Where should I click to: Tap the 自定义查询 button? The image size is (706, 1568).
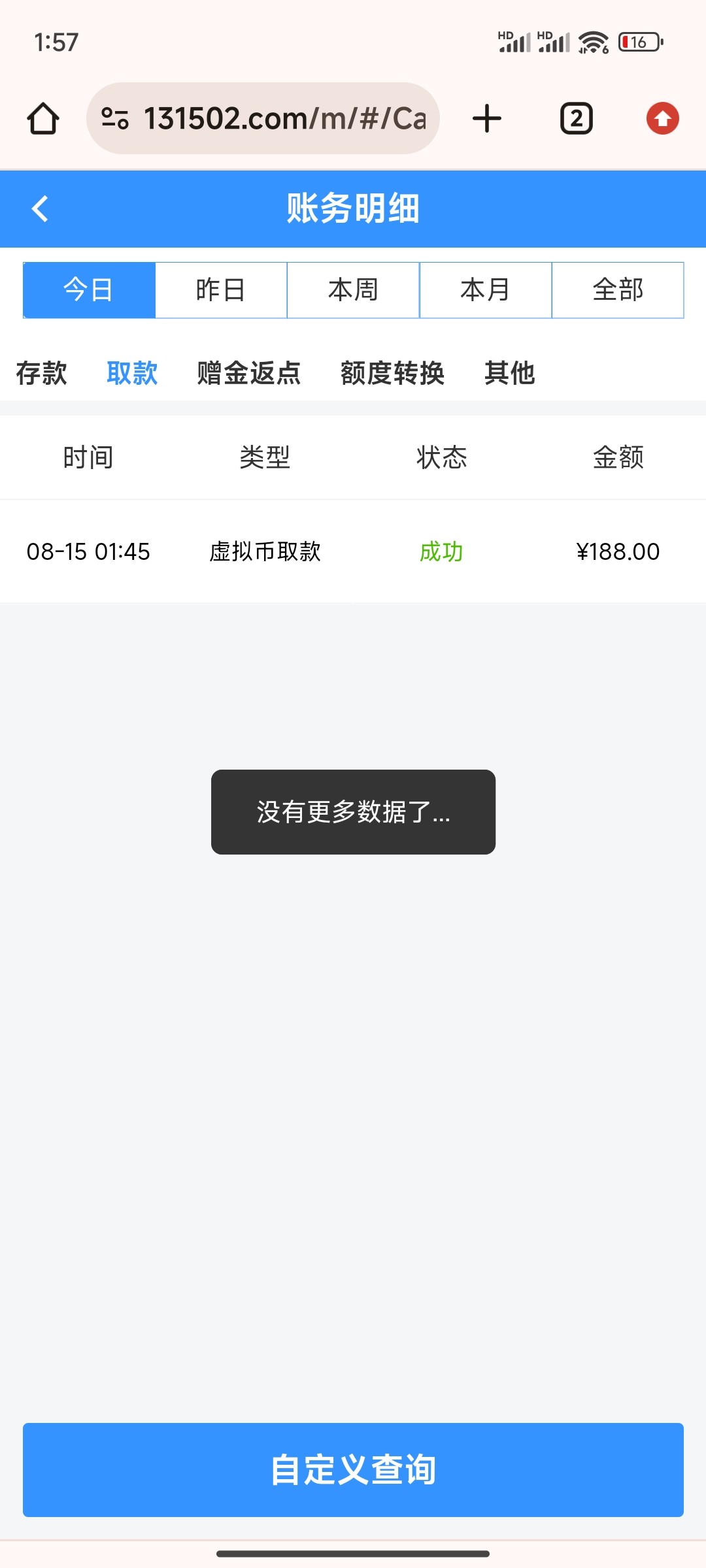point(353,1470)
